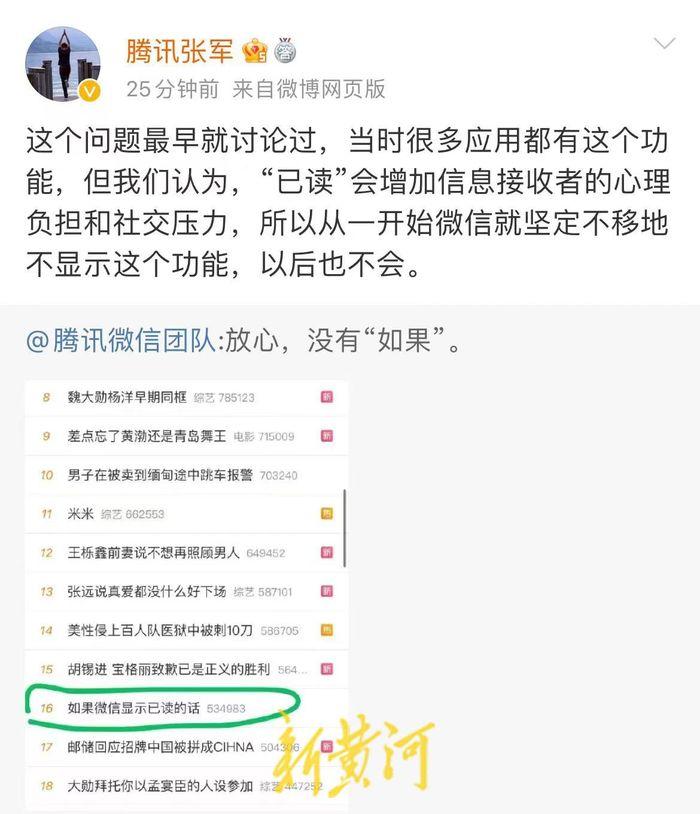Screen dimensions: 700x814
Task: Open 腾讯张军's profile avatar
Action: point(64,64)
